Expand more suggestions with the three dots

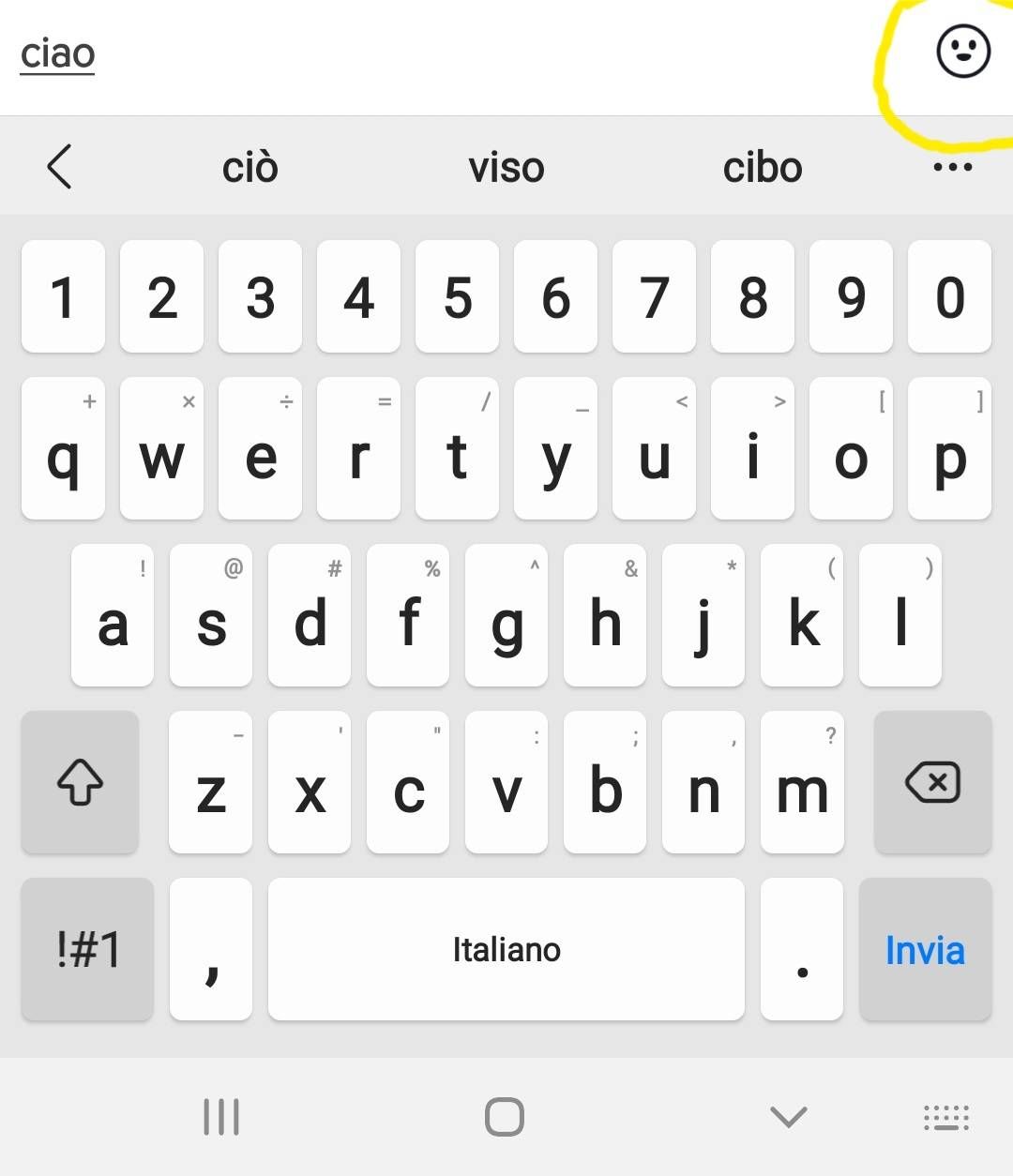952,166
